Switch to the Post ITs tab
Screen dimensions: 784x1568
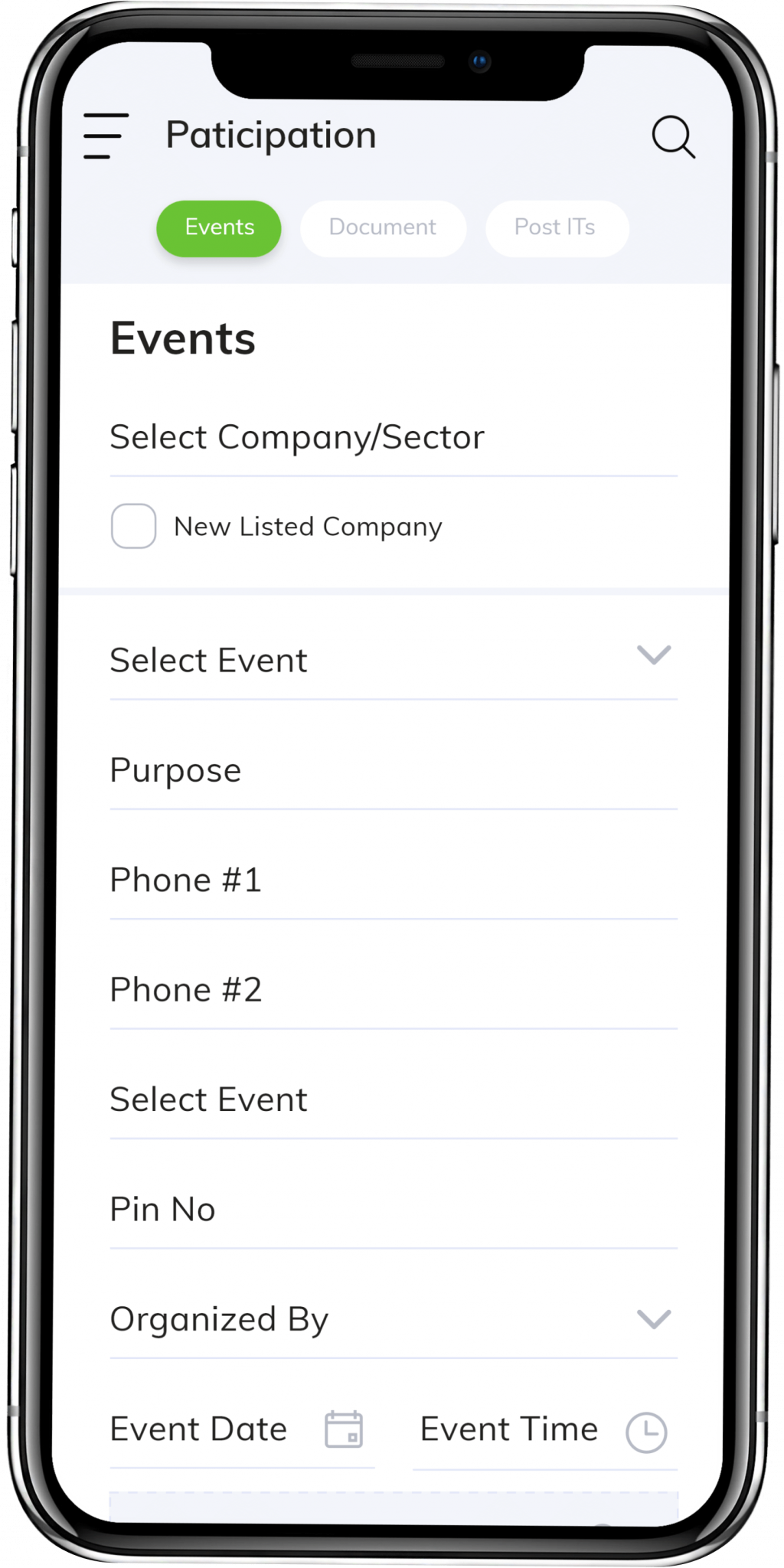click(557, 228)
